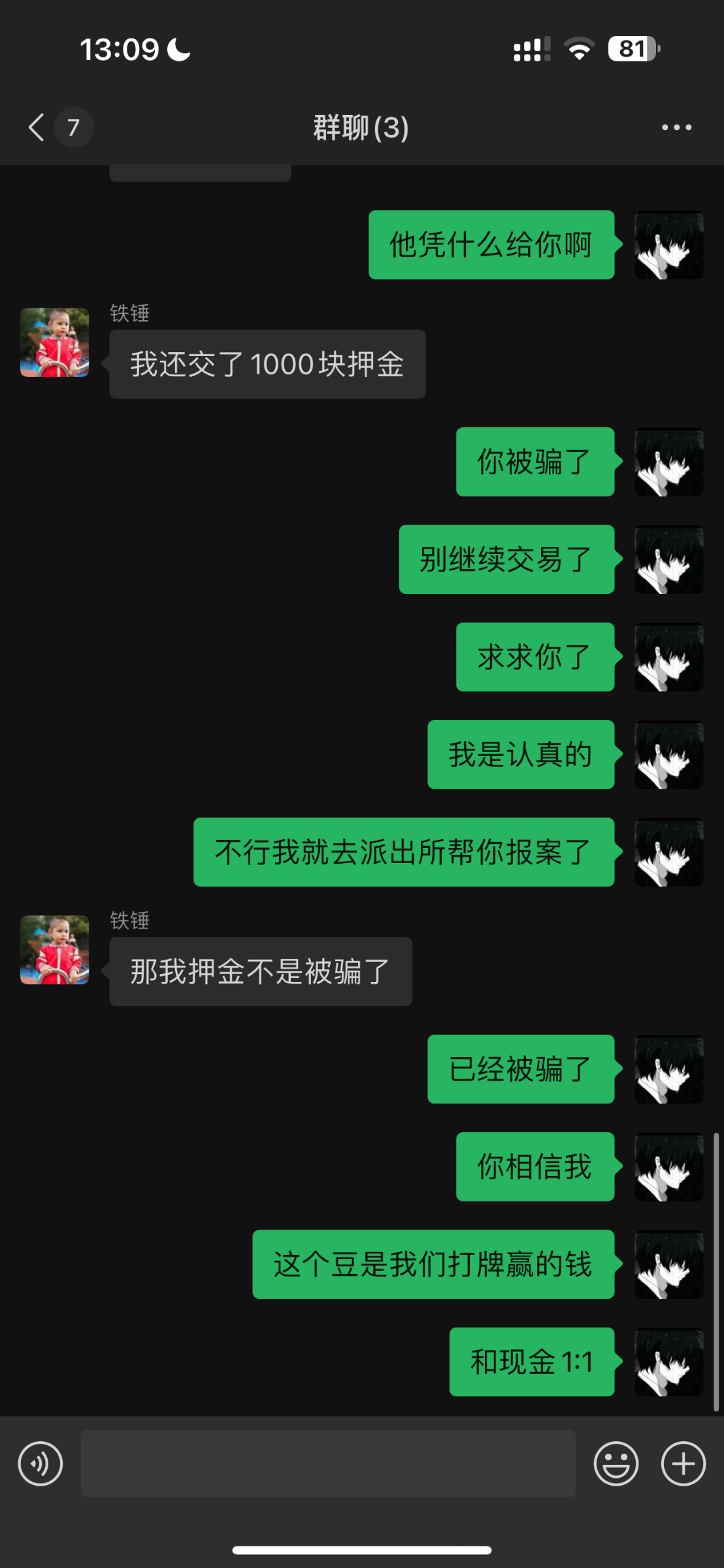Switch to voice message input
Image resolution: width=724 pixels, height=1568 pixels.
click(x=41, y=1463)
